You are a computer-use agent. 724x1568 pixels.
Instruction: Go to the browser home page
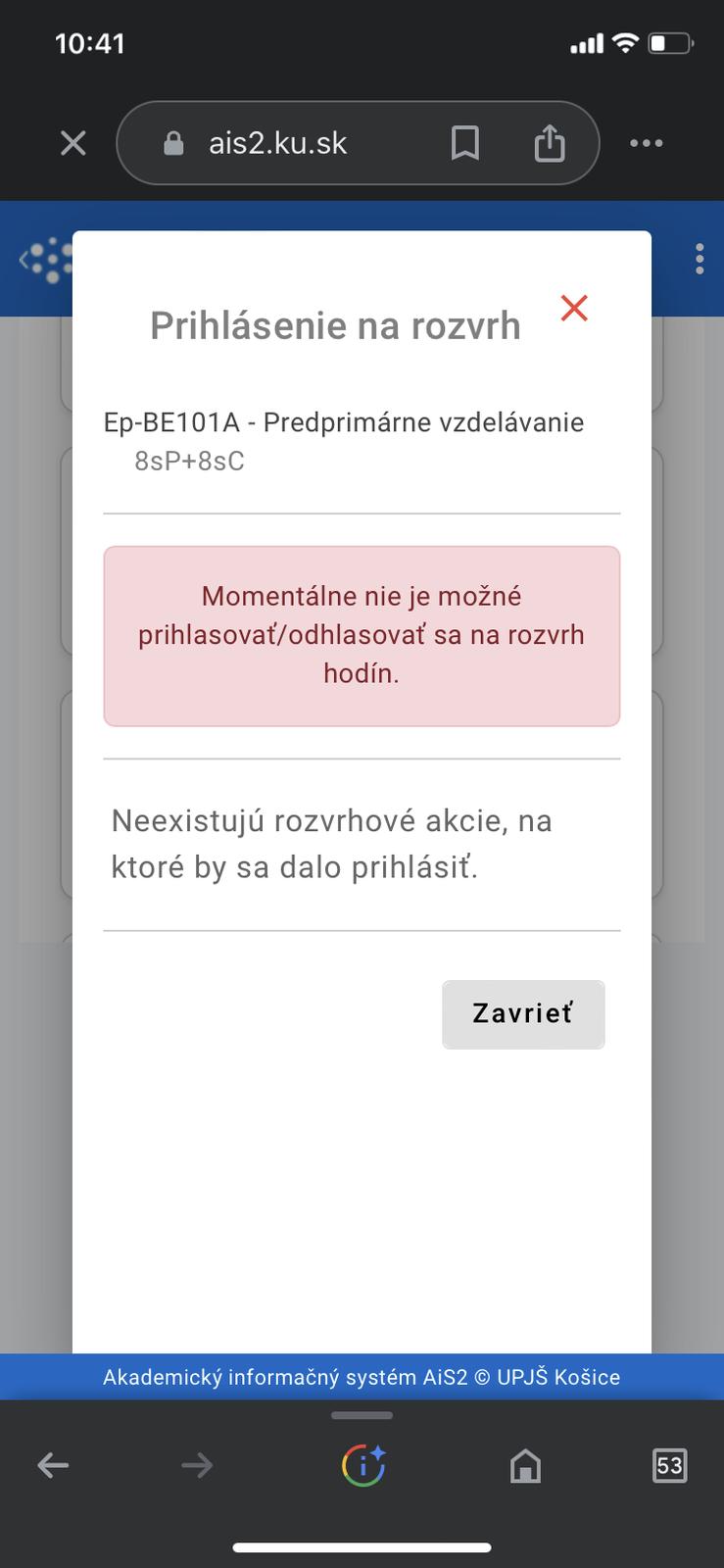pos(525,1466)
